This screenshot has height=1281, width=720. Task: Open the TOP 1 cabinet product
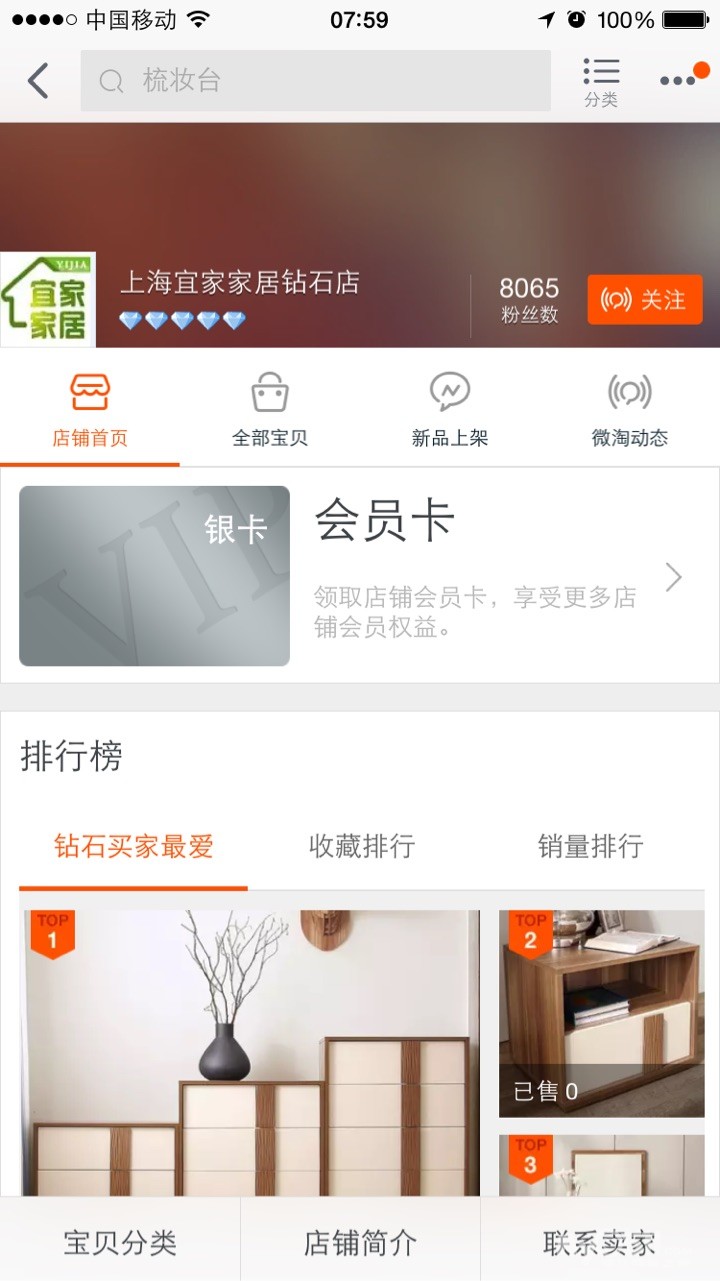[250, 1050]
